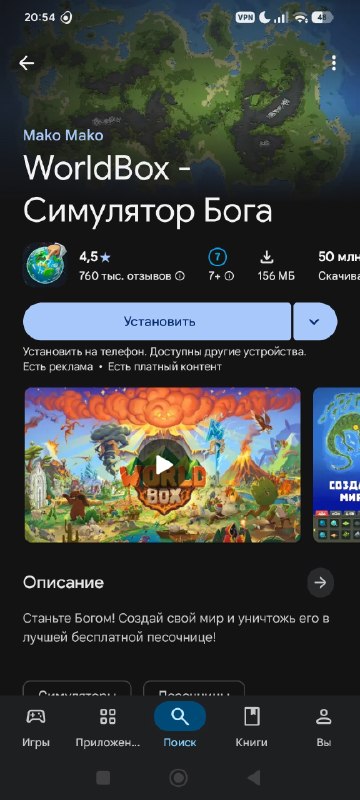
Task: Go to the Книги tab
Action: [251, 726]
